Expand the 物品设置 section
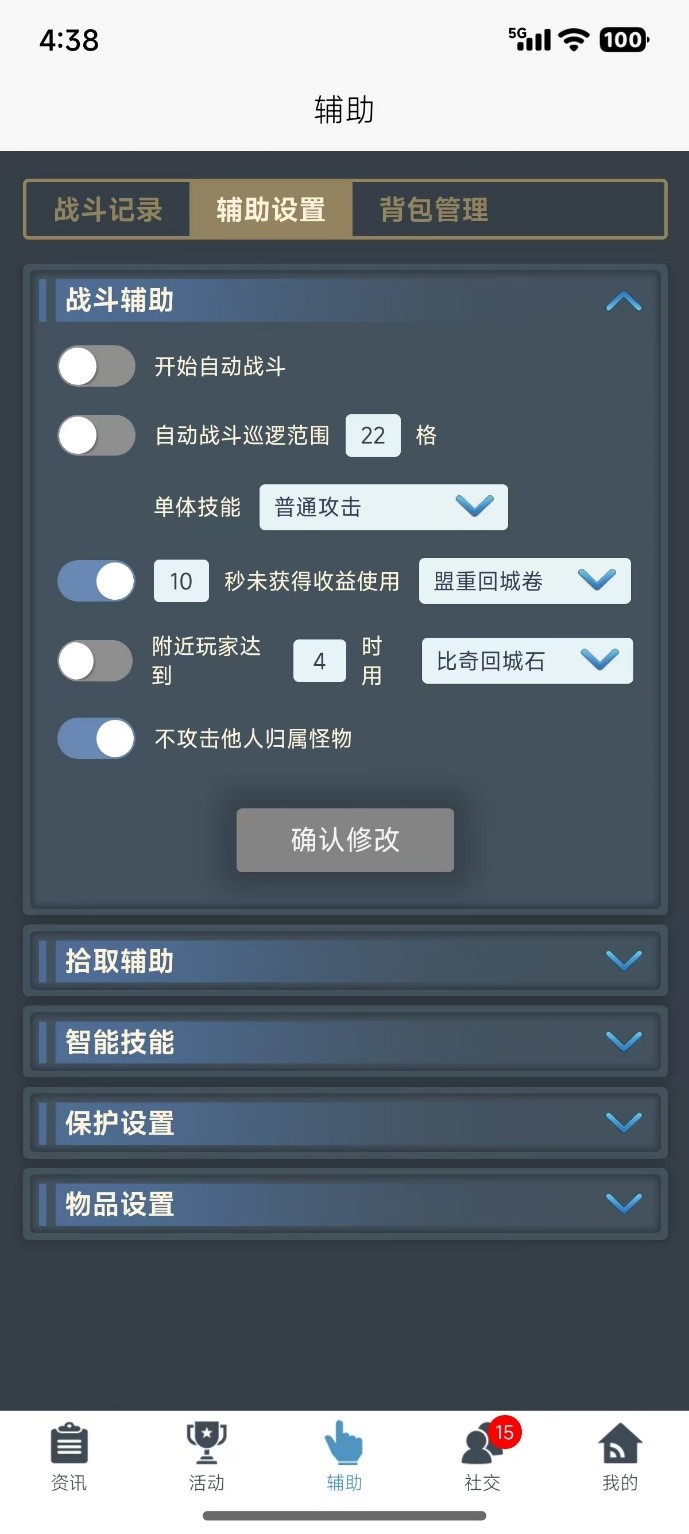Screen dimensions: 689x1534 tap(623, 1204)
